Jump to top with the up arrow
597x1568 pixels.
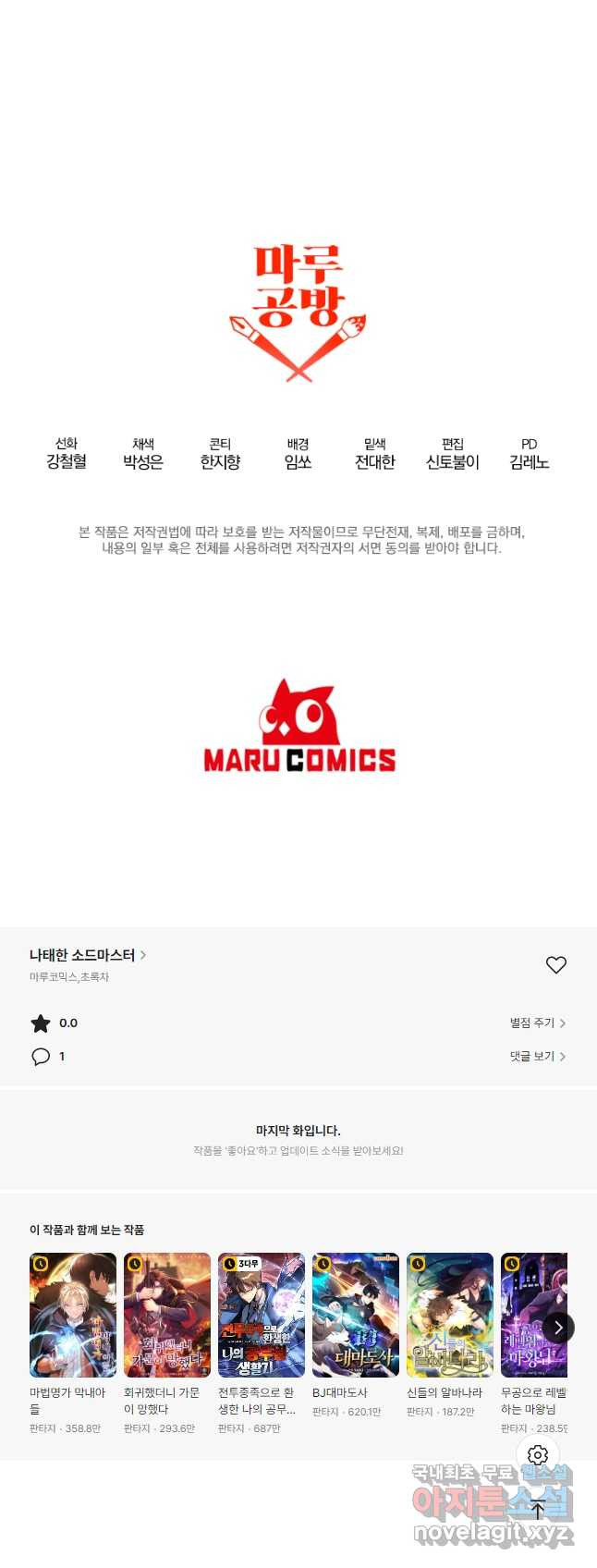[x=538, y=1511]
